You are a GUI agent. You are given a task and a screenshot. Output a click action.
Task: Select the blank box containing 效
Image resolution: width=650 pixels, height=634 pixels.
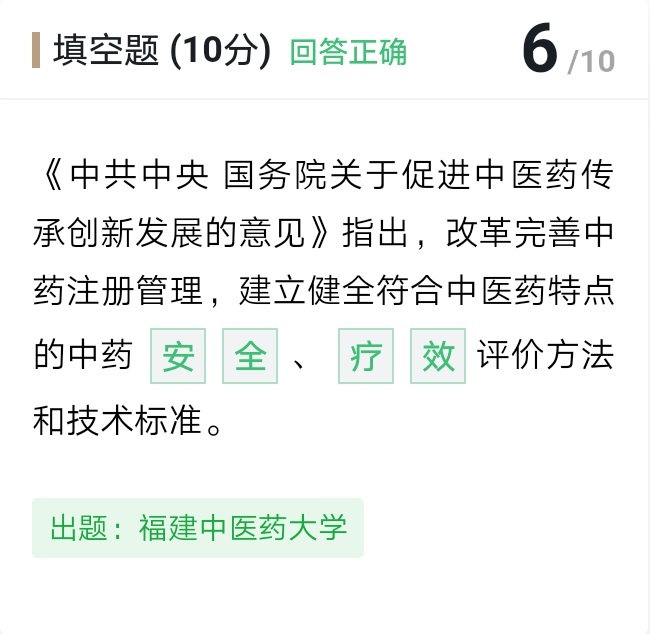point(438,356)
